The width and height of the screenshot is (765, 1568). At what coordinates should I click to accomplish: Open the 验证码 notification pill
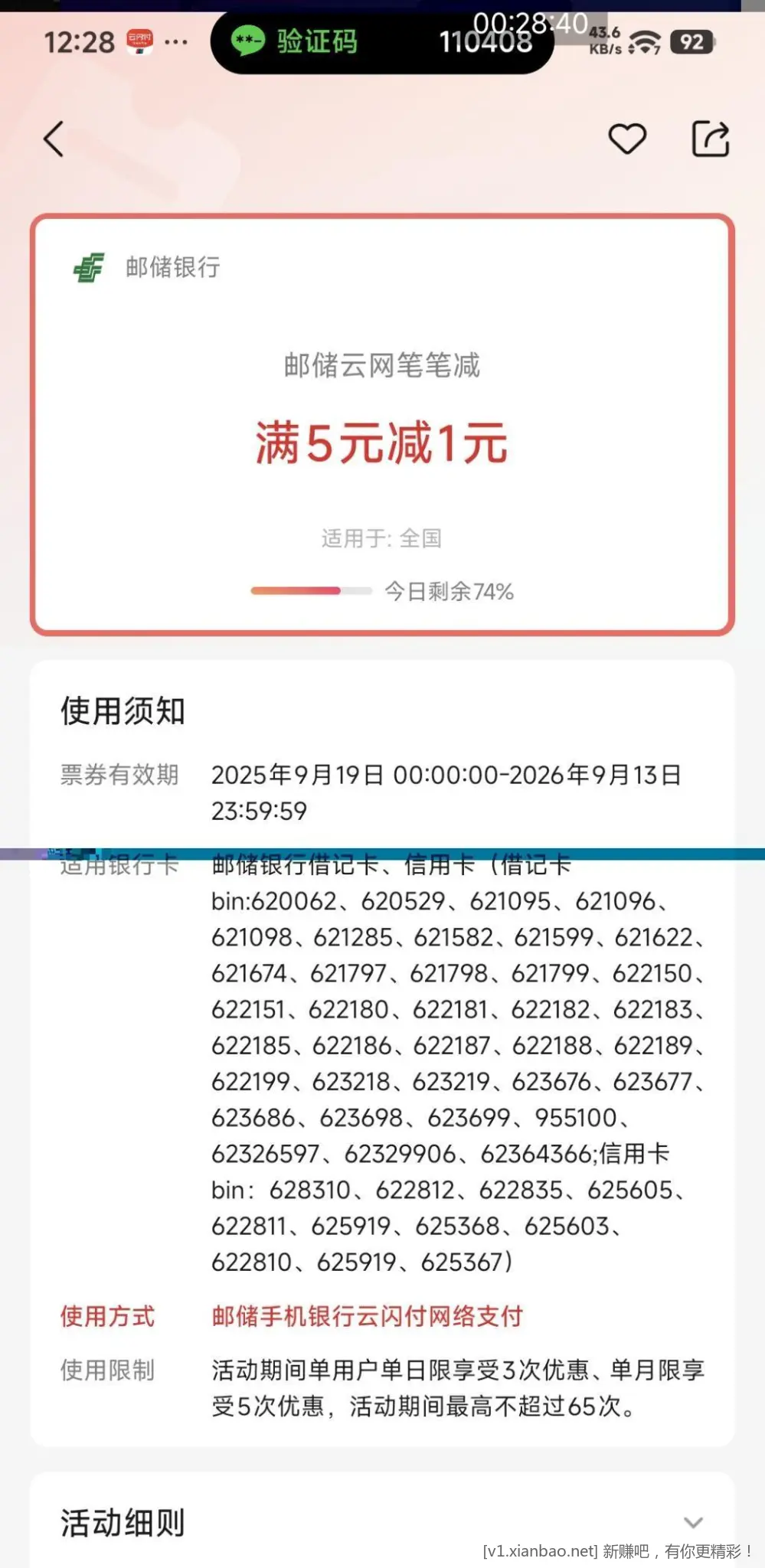(381, 41)
